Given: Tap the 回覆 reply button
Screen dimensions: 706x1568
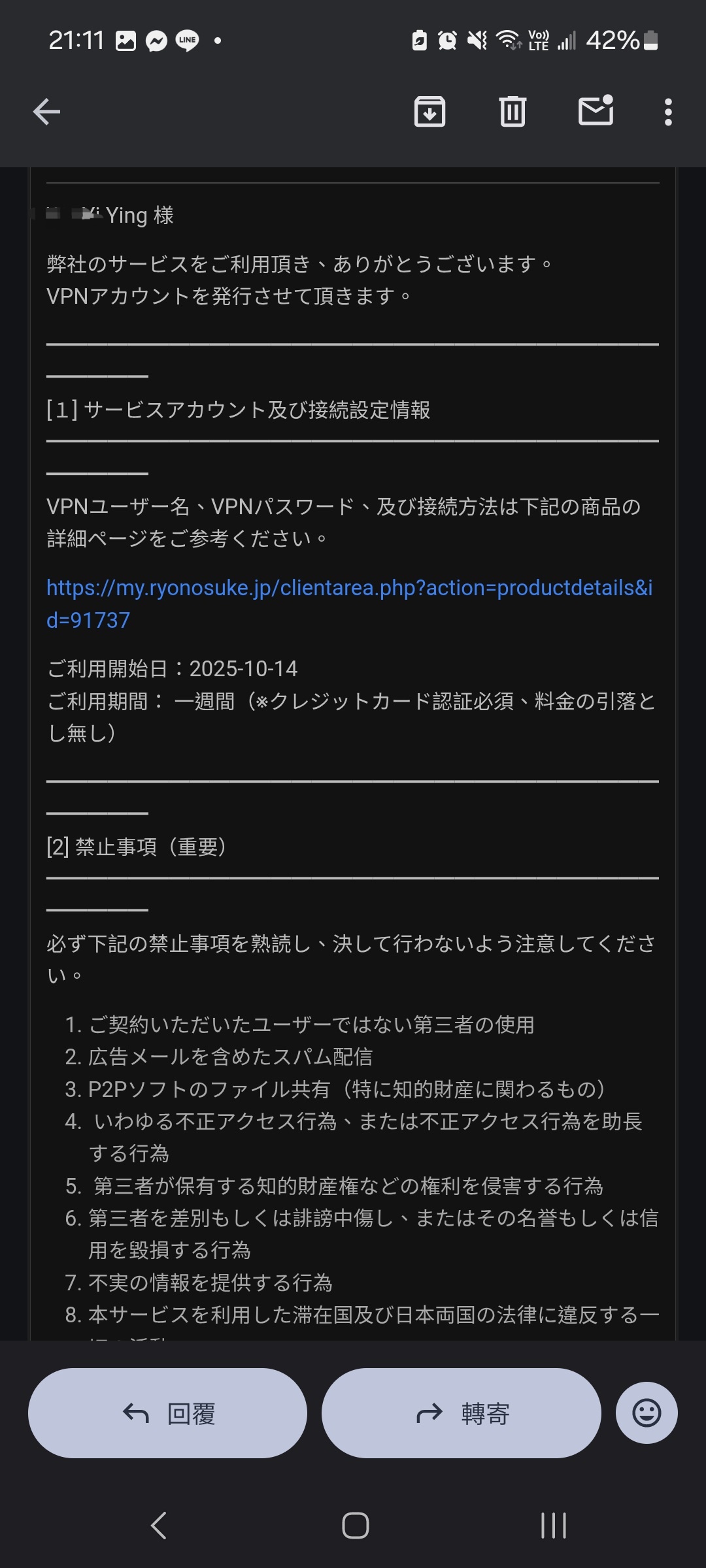Looking at the screenshot, I should 167,1414.
